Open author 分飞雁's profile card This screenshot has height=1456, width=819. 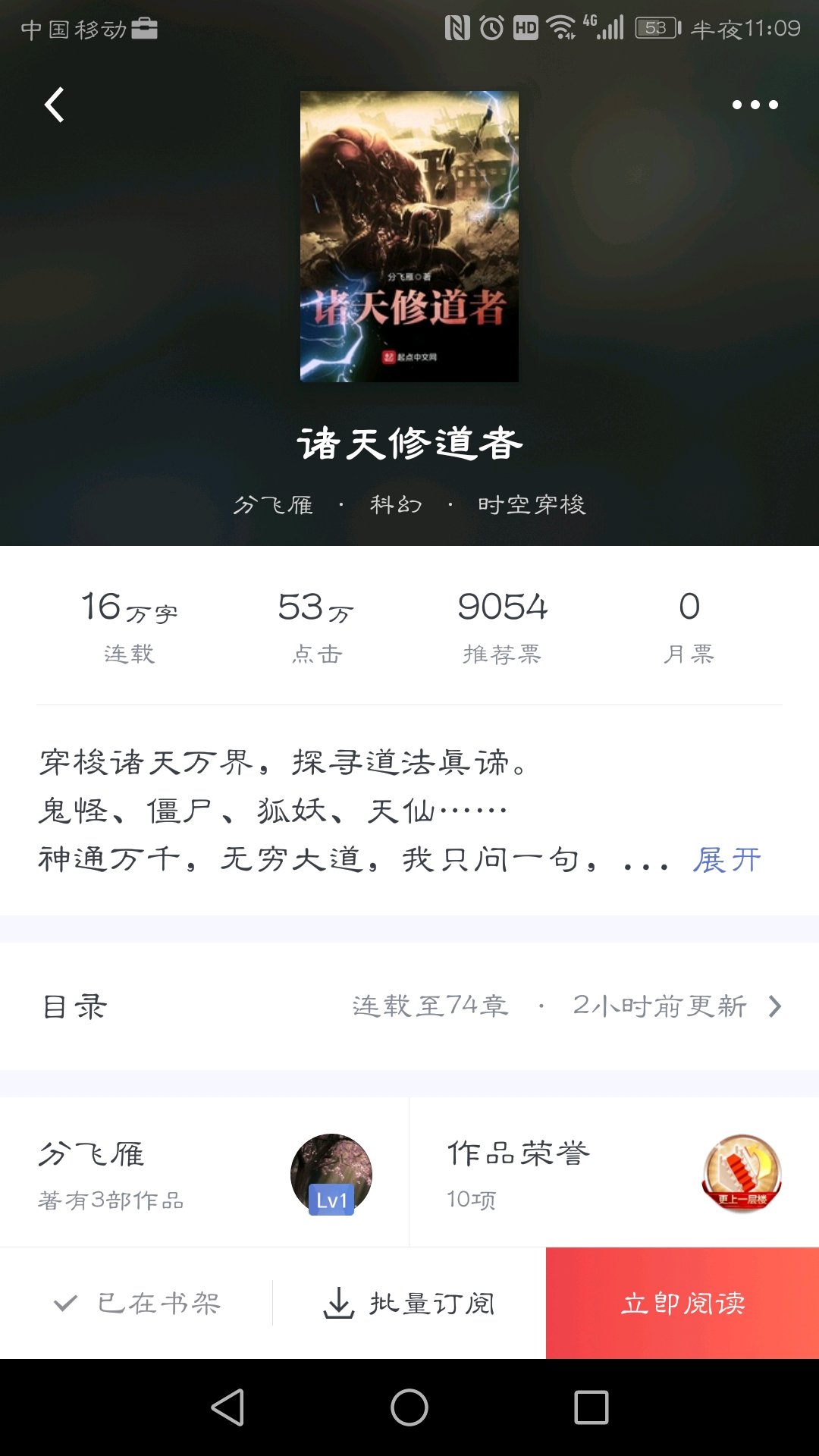(x=204, y=1172)
